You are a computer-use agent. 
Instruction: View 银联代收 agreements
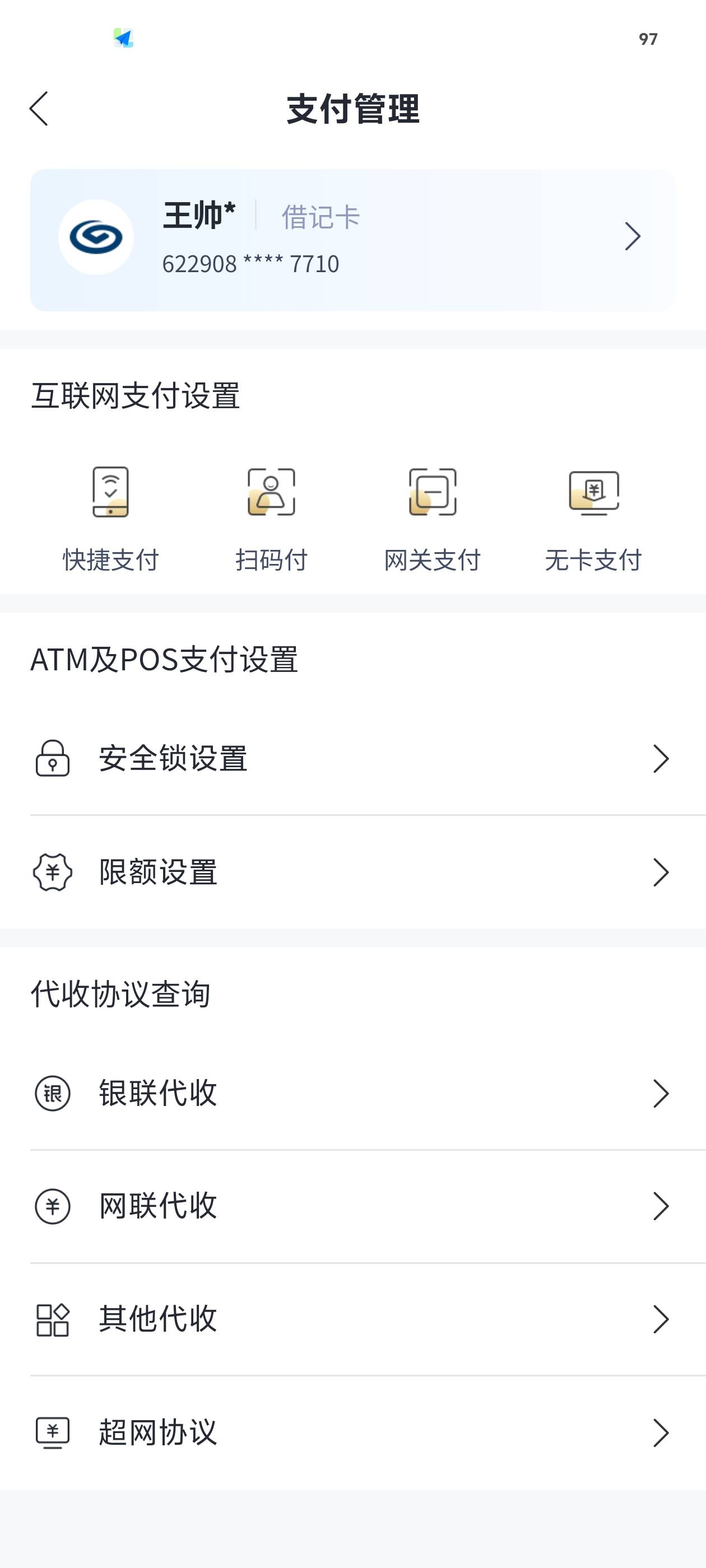tap(352, 1093)
